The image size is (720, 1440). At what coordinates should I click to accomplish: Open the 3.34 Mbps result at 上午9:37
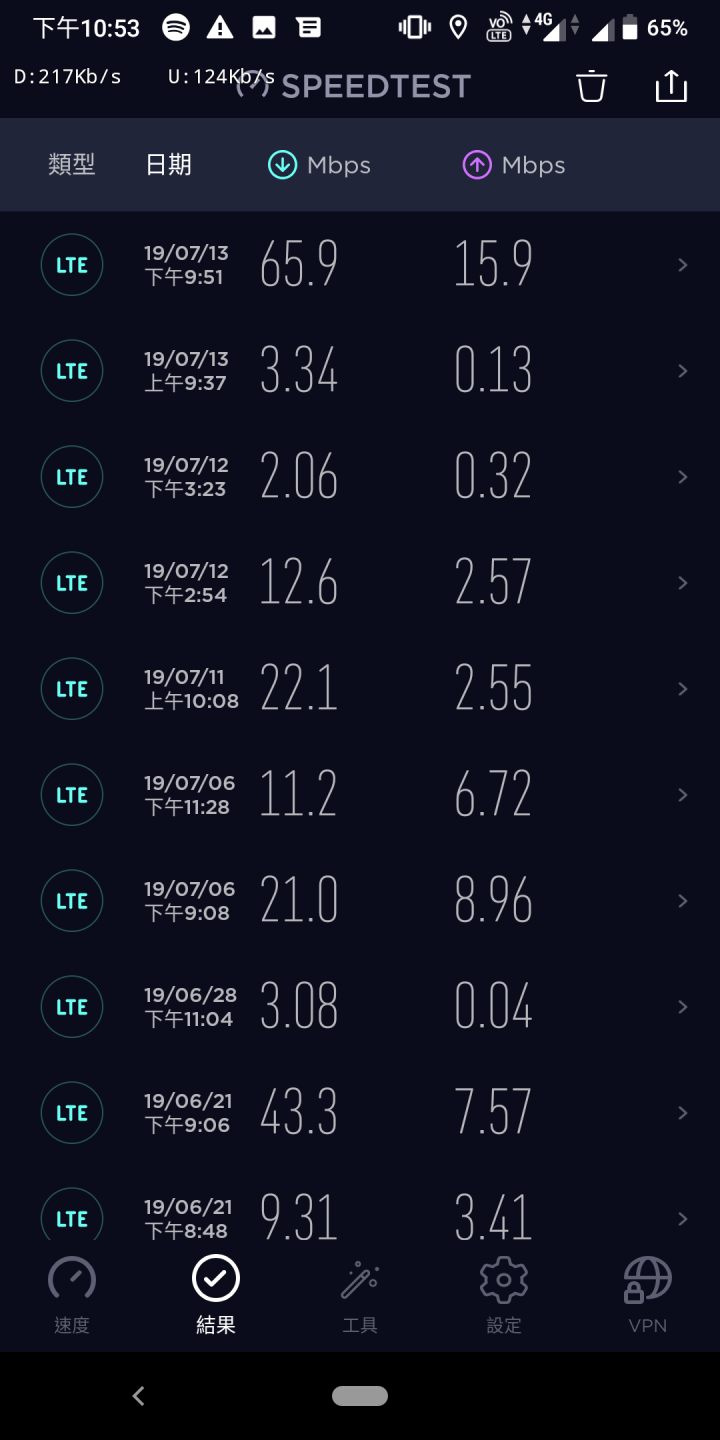[x=360, y=371]
